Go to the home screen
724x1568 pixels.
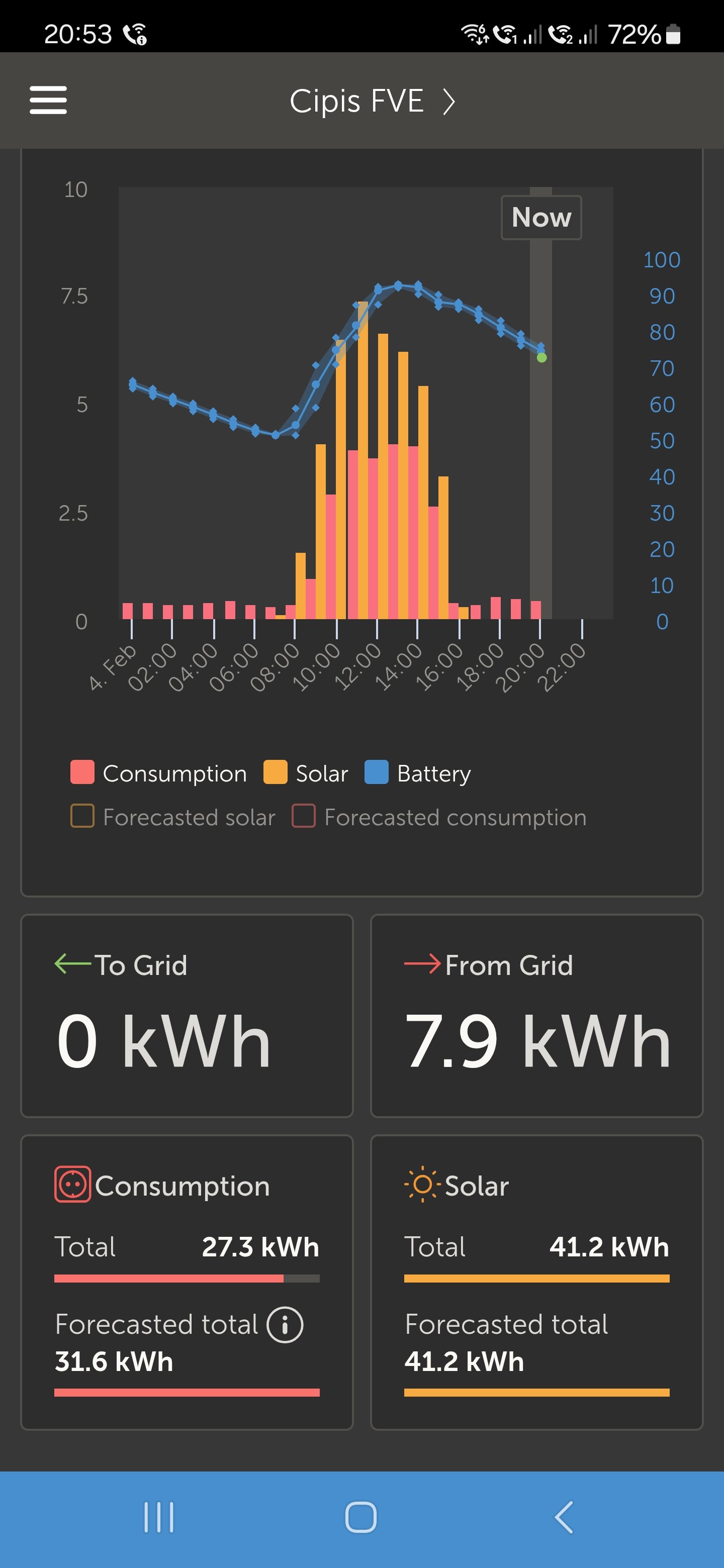[x=361, y=1517]
